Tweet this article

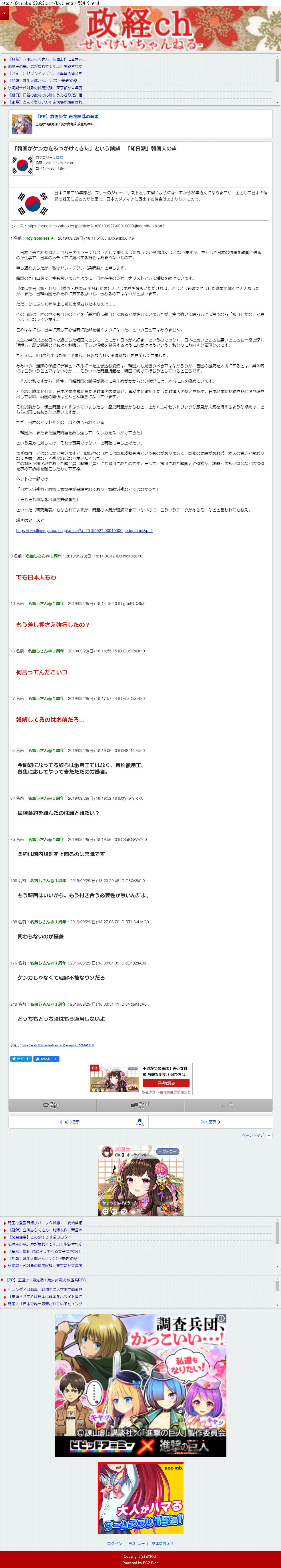(21, 1059)
